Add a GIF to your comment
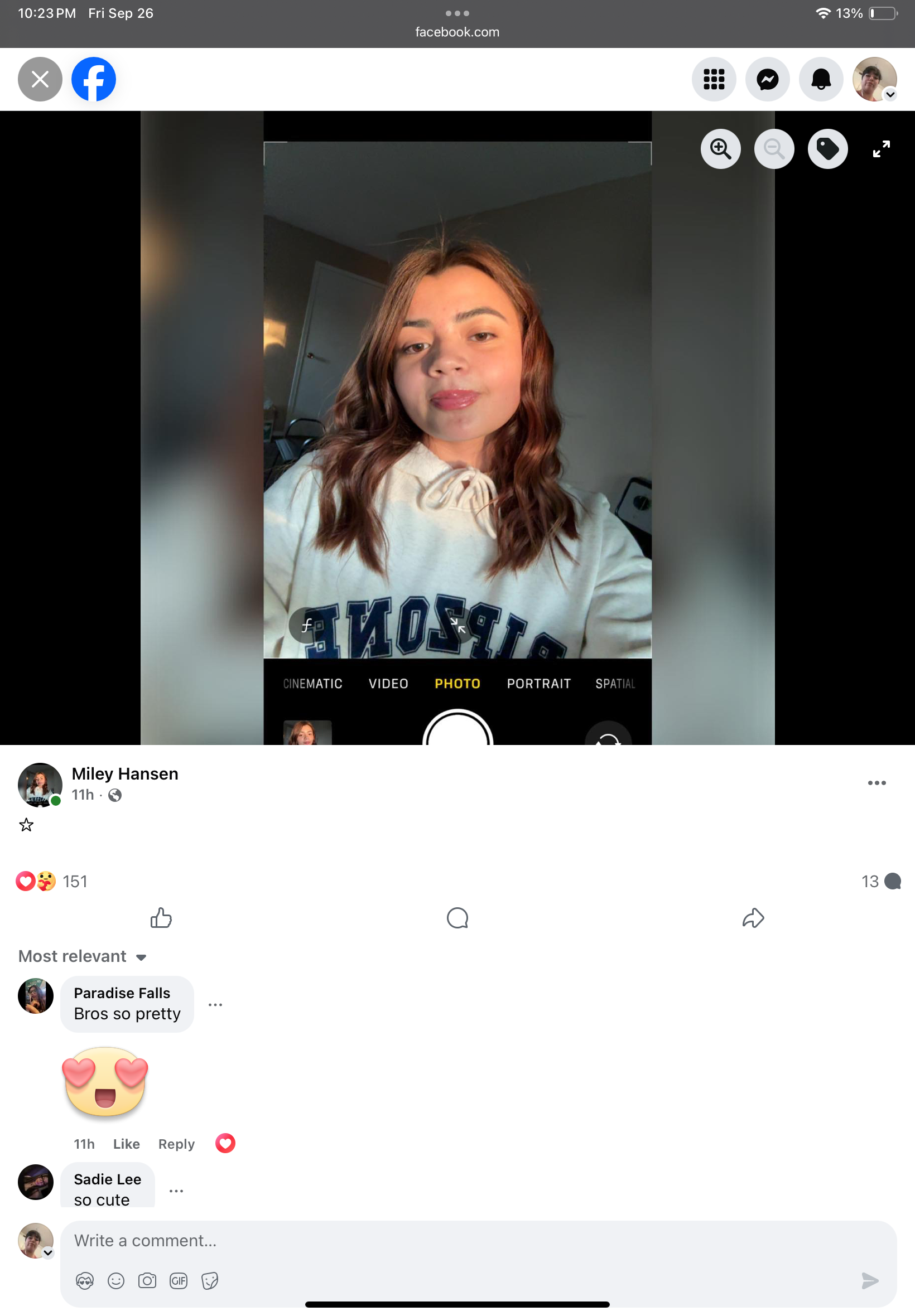Viewport: 915px width, 1316px height. 179,1280
